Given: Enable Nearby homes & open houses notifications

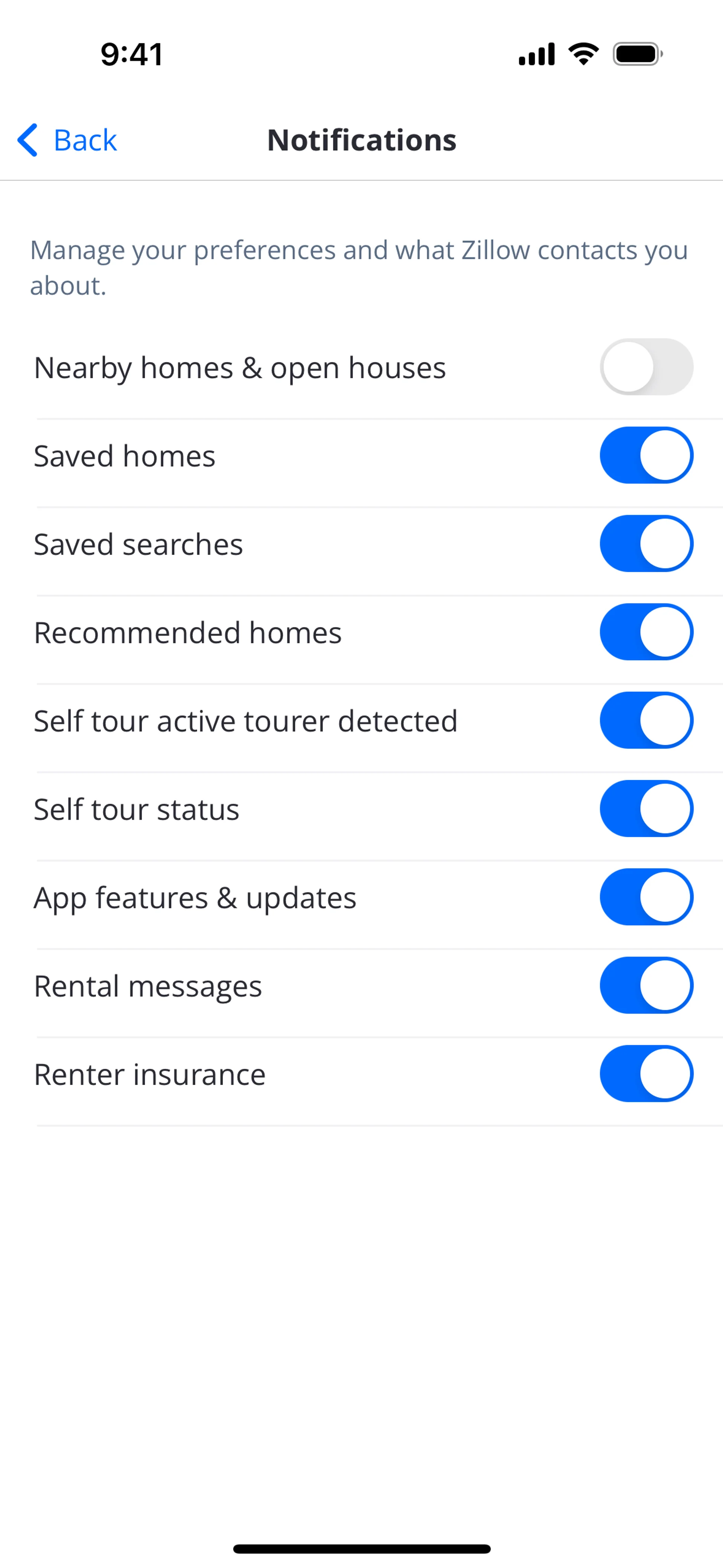Looking at the screenshot, I should pyautogui.click(x=646, y=367).
